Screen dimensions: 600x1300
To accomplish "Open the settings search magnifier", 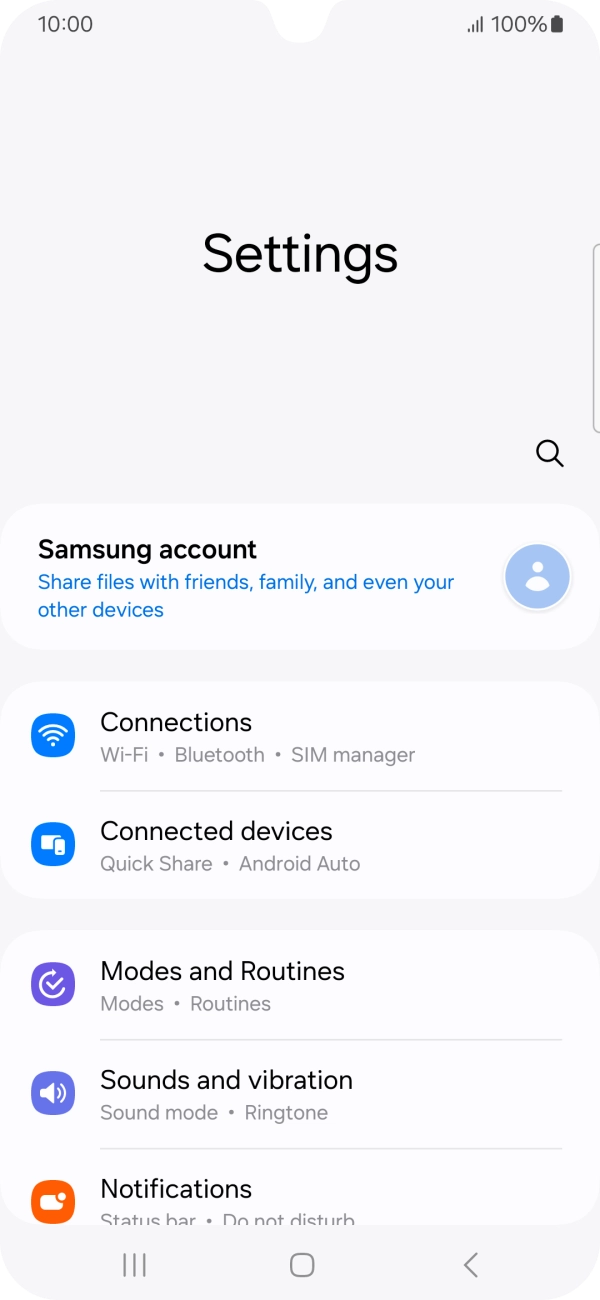I will (x=549, y=453).
